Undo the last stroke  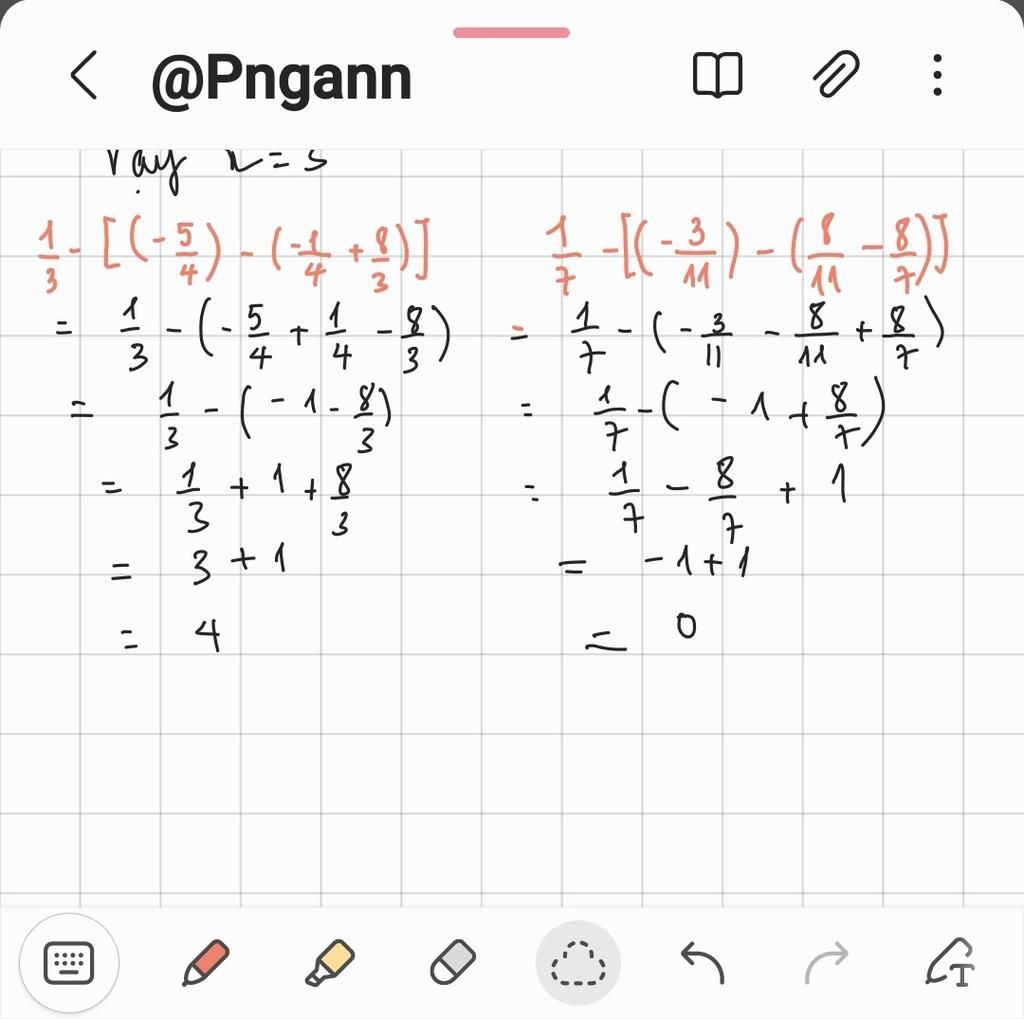(x=702, y=963)
